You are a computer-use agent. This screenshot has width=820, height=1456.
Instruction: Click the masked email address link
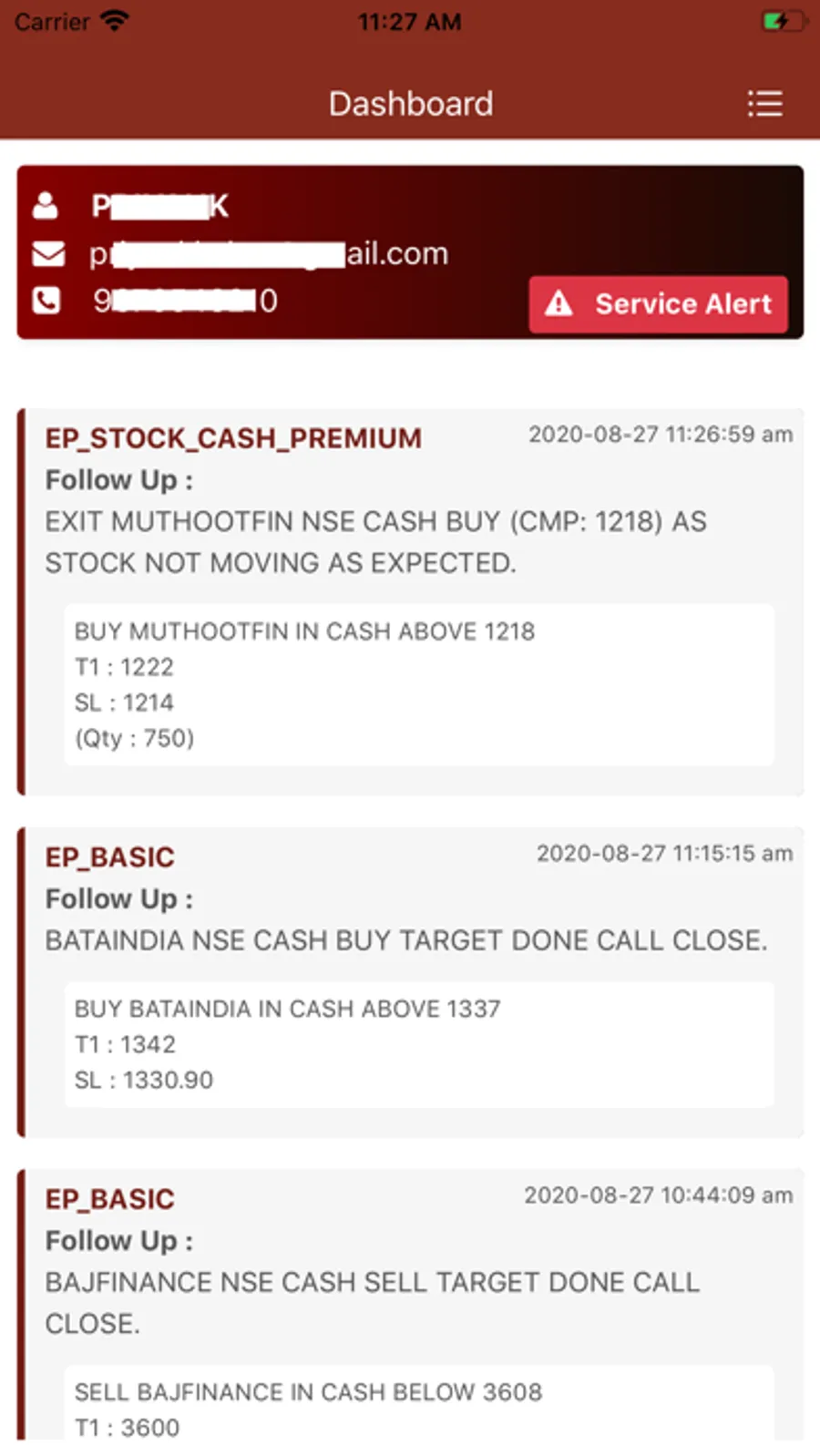point(267,253)
